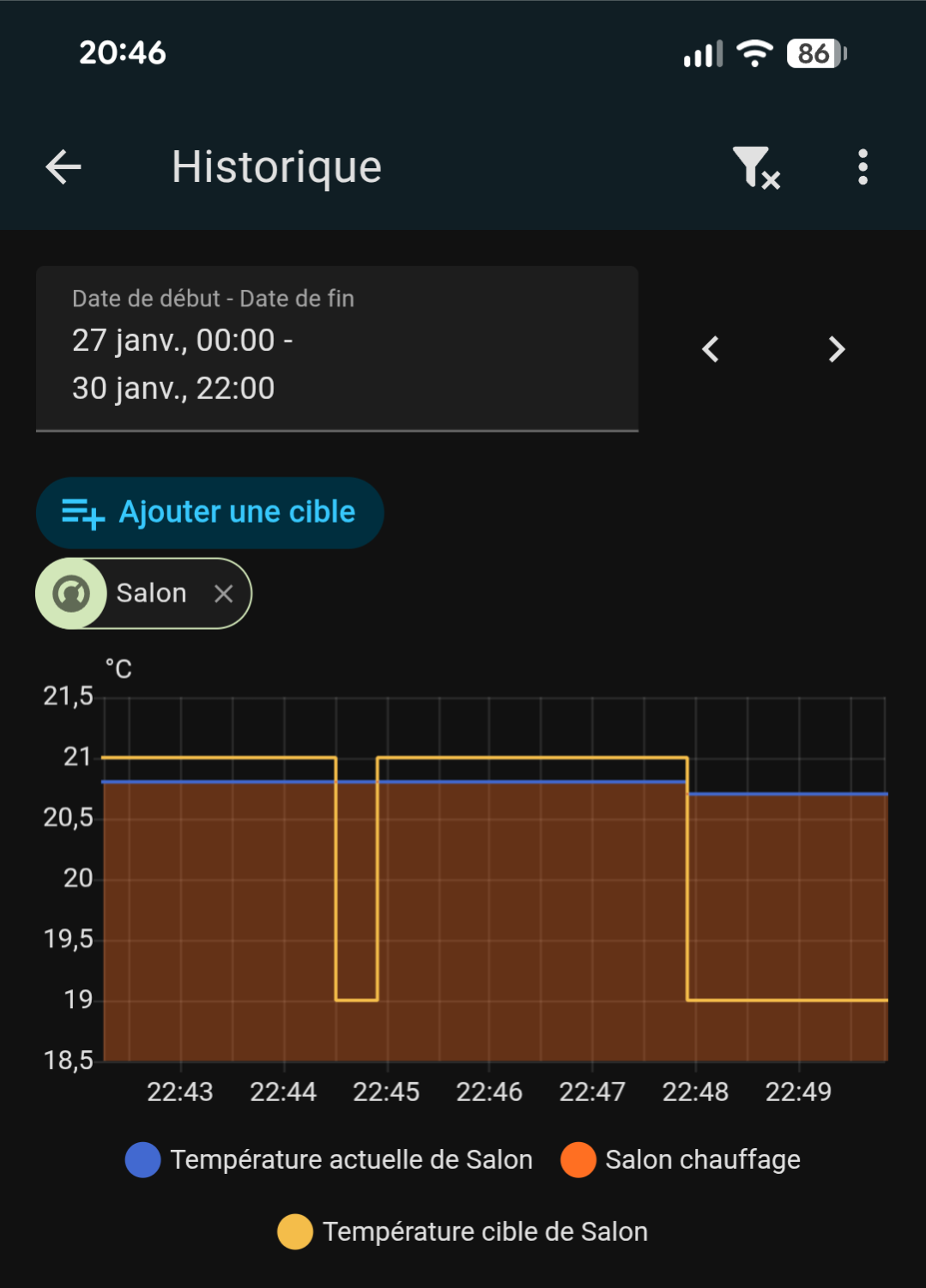Image resolution: width=926 pixels, height=1288 pixels.
Task: Tap Ajouter une cible
Action: pyautogui.click(x=209, y=512)
